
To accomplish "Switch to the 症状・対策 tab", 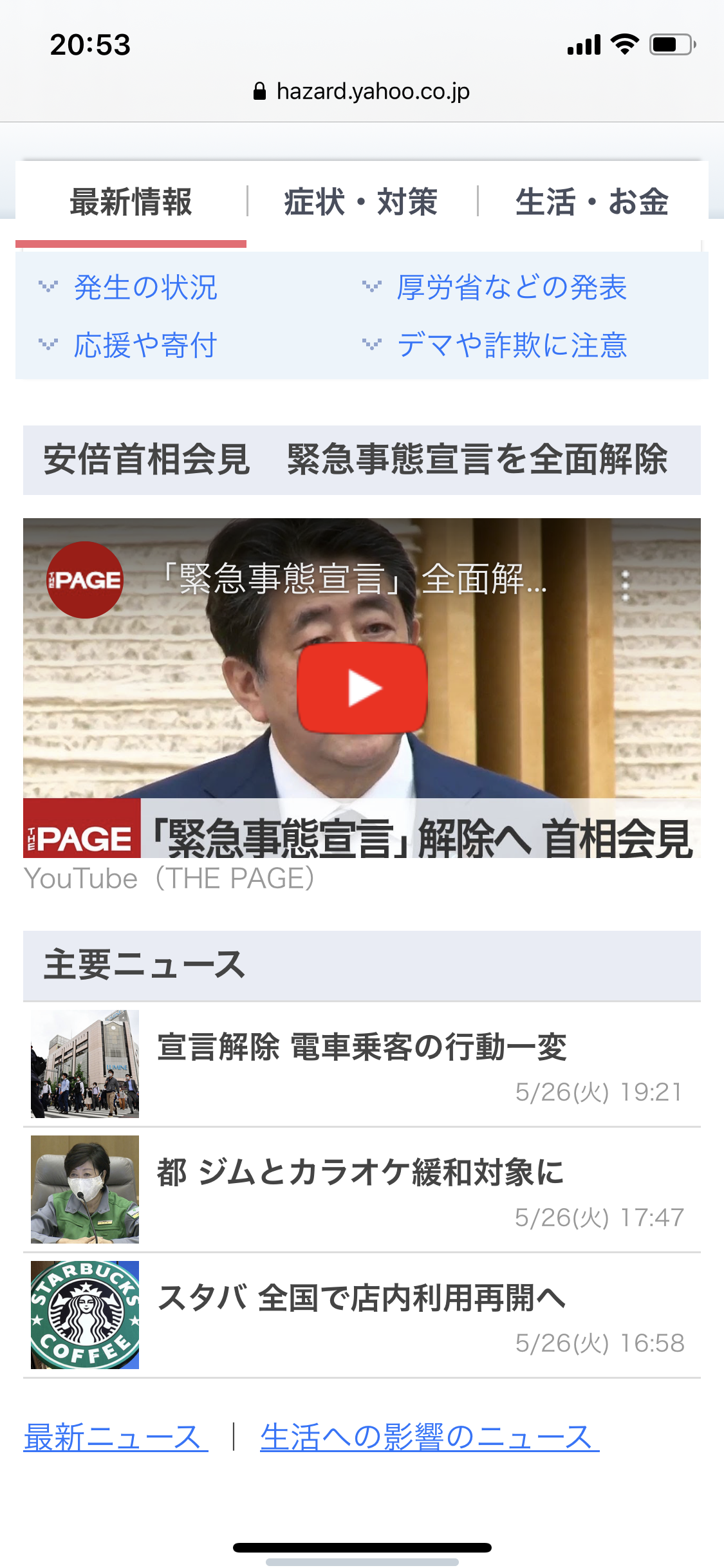I will tap(361, 202).
